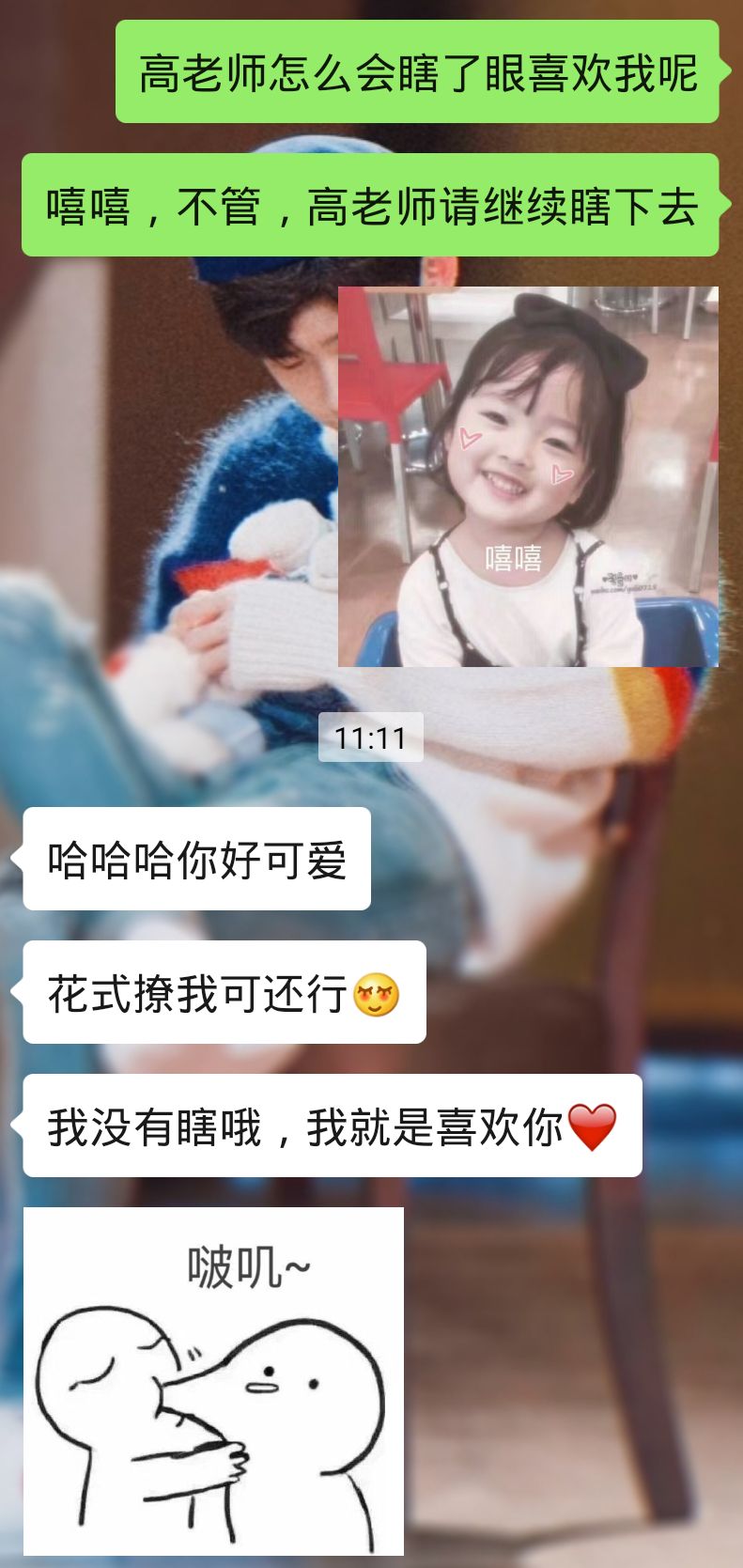Open the 嘻嘻 smiling girl sticker image
Viewport: 743px width, 1568px height.
(528, 476)
